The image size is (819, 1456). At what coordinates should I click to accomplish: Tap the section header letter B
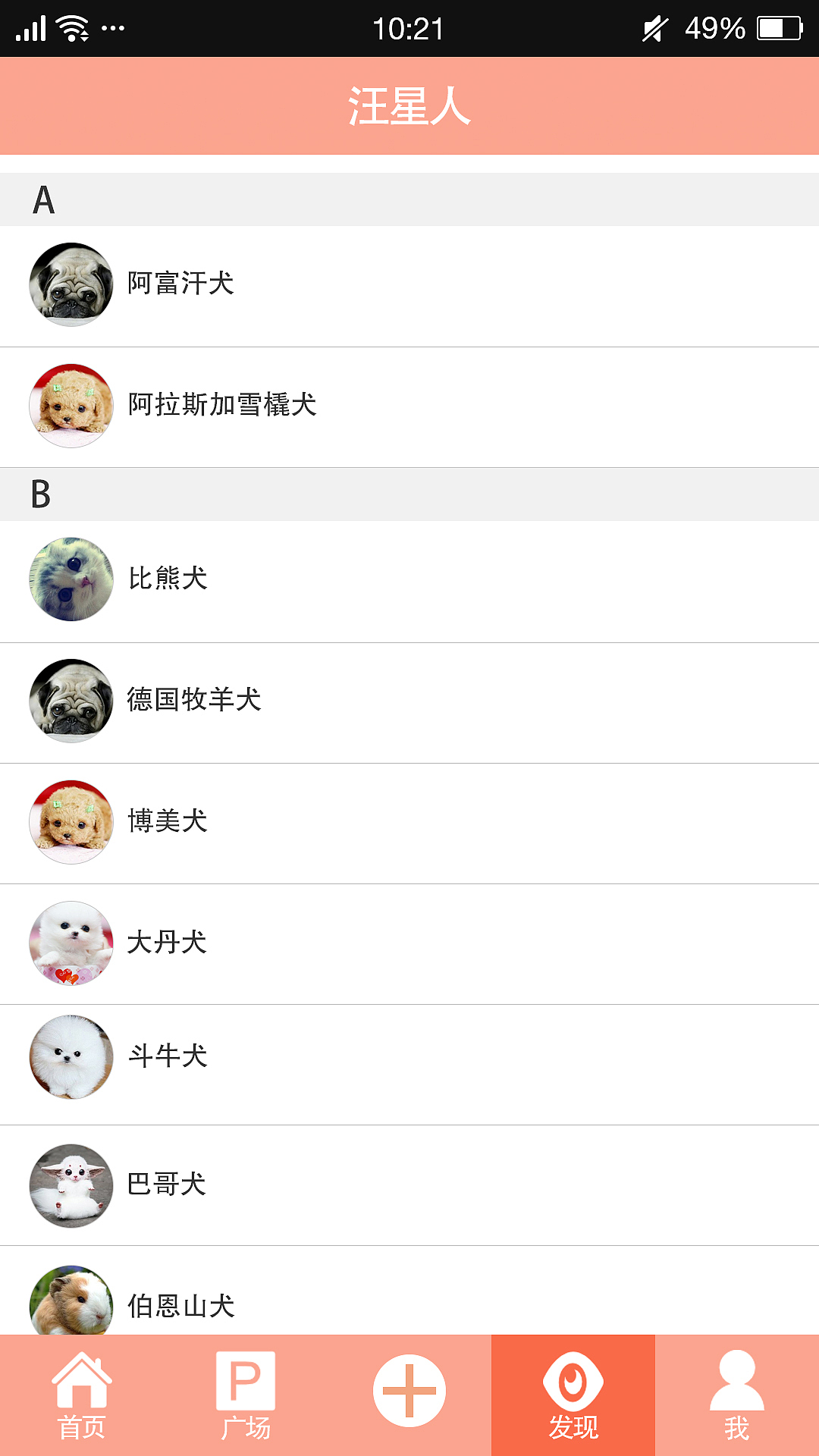point(43,494)
